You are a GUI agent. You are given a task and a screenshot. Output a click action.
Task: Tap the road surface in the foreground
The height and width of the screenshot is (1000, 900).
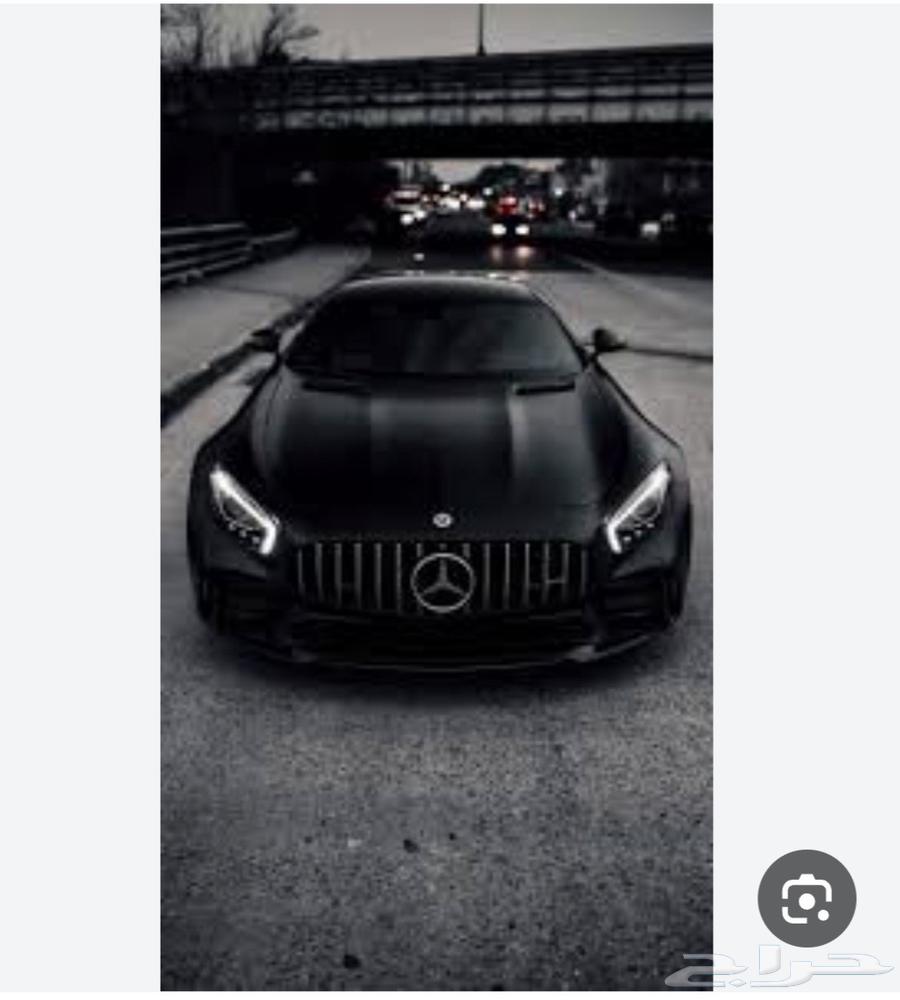click(440, 800)
